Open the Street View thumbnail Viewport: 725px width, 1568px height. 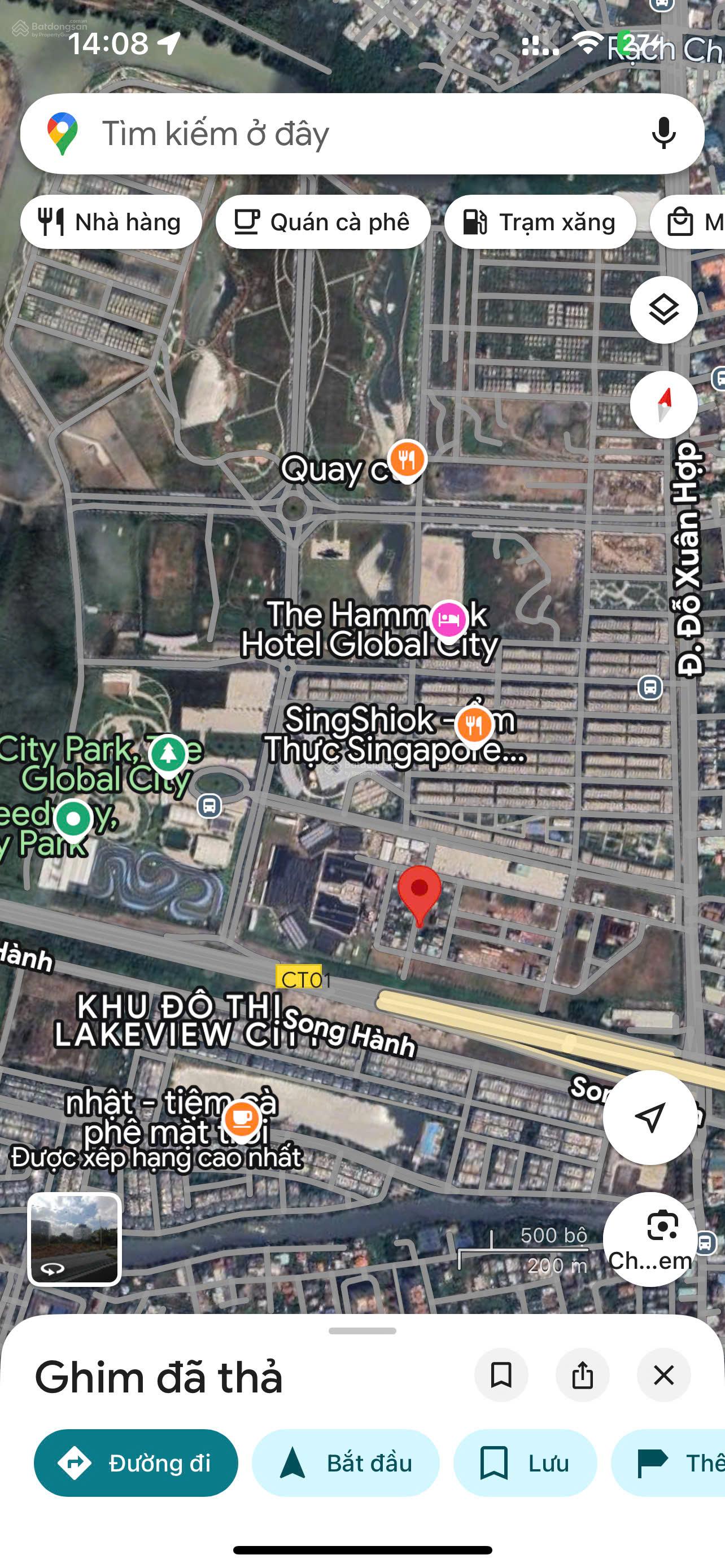point(75,1239)
